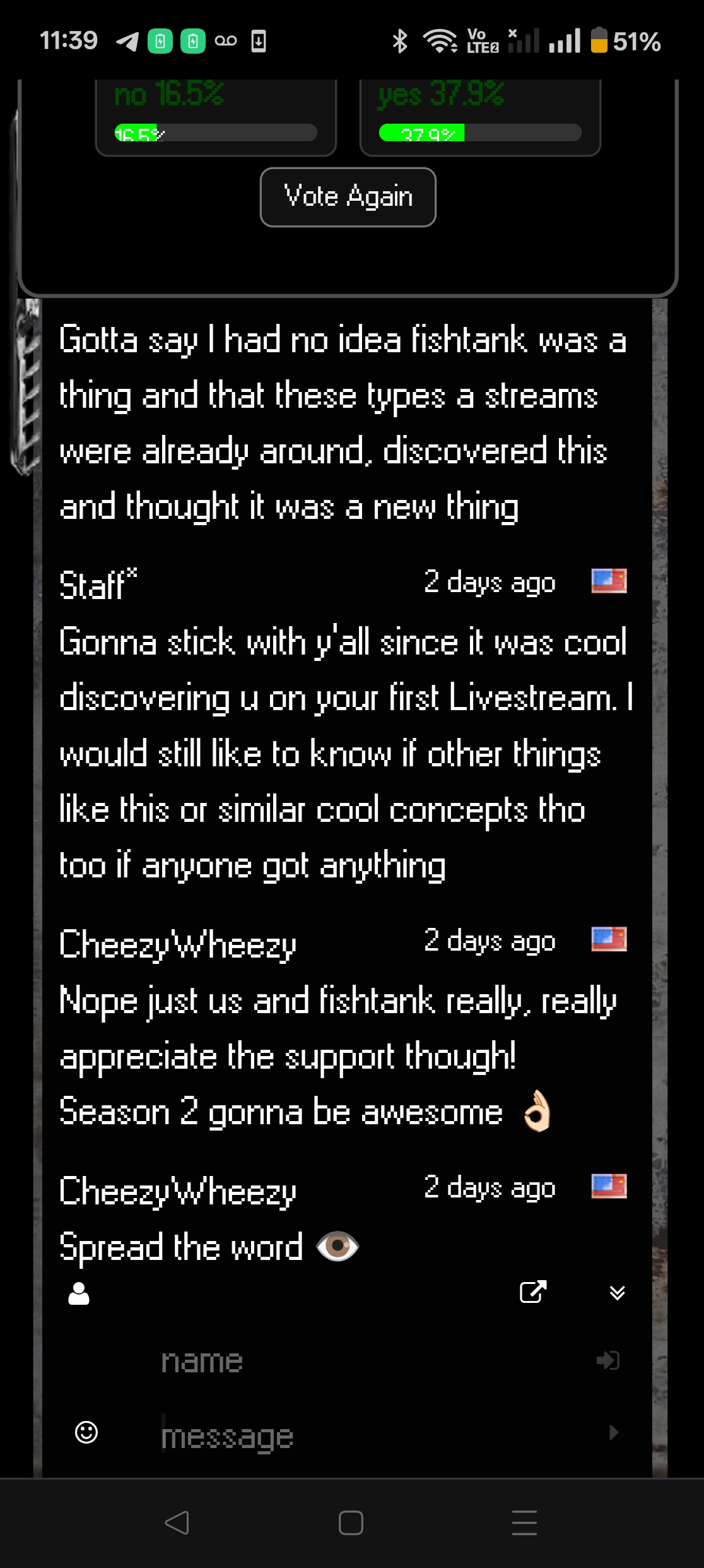Open the user profile icon in chat

79,1293
